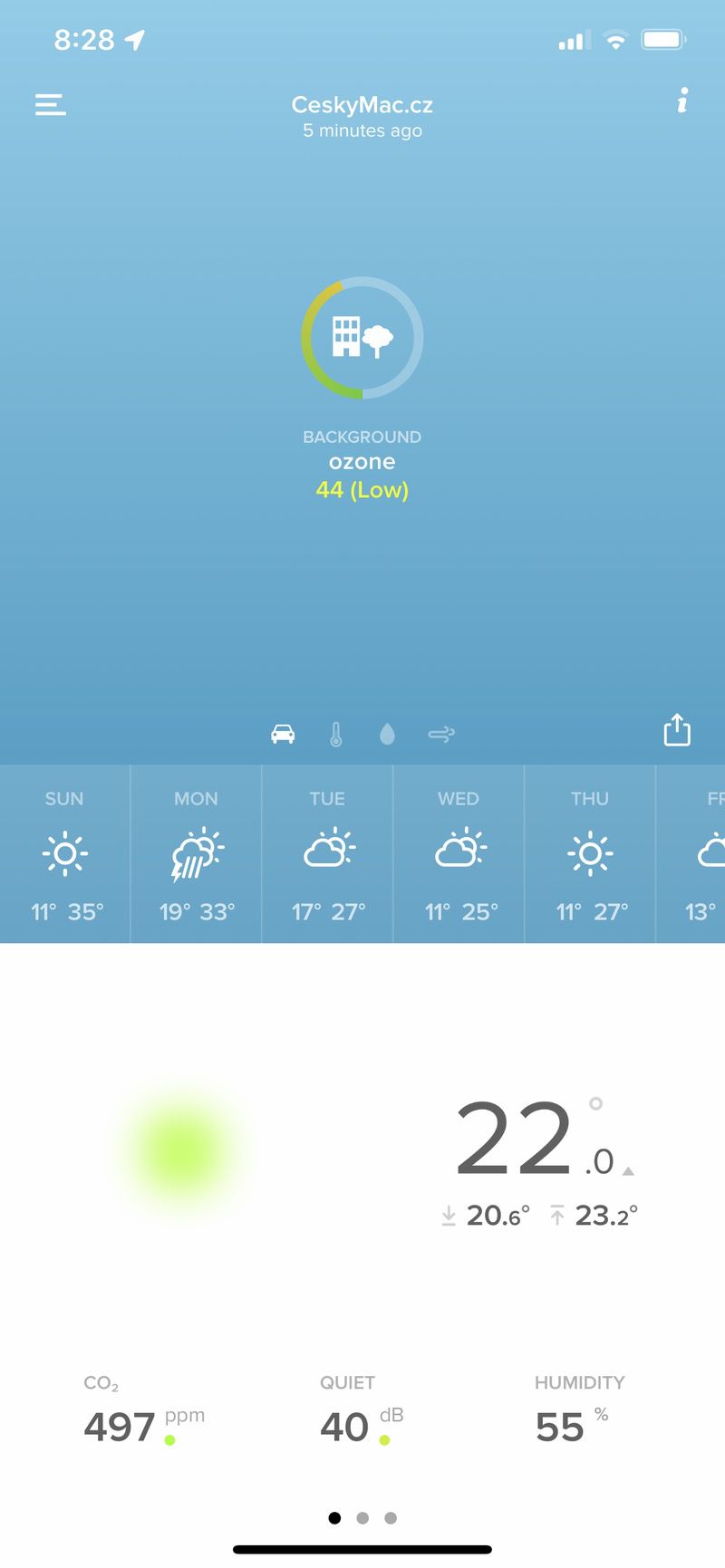725x1568 pixels.
Task: View Wednesday's forecast details
Action: pos(459,854)
